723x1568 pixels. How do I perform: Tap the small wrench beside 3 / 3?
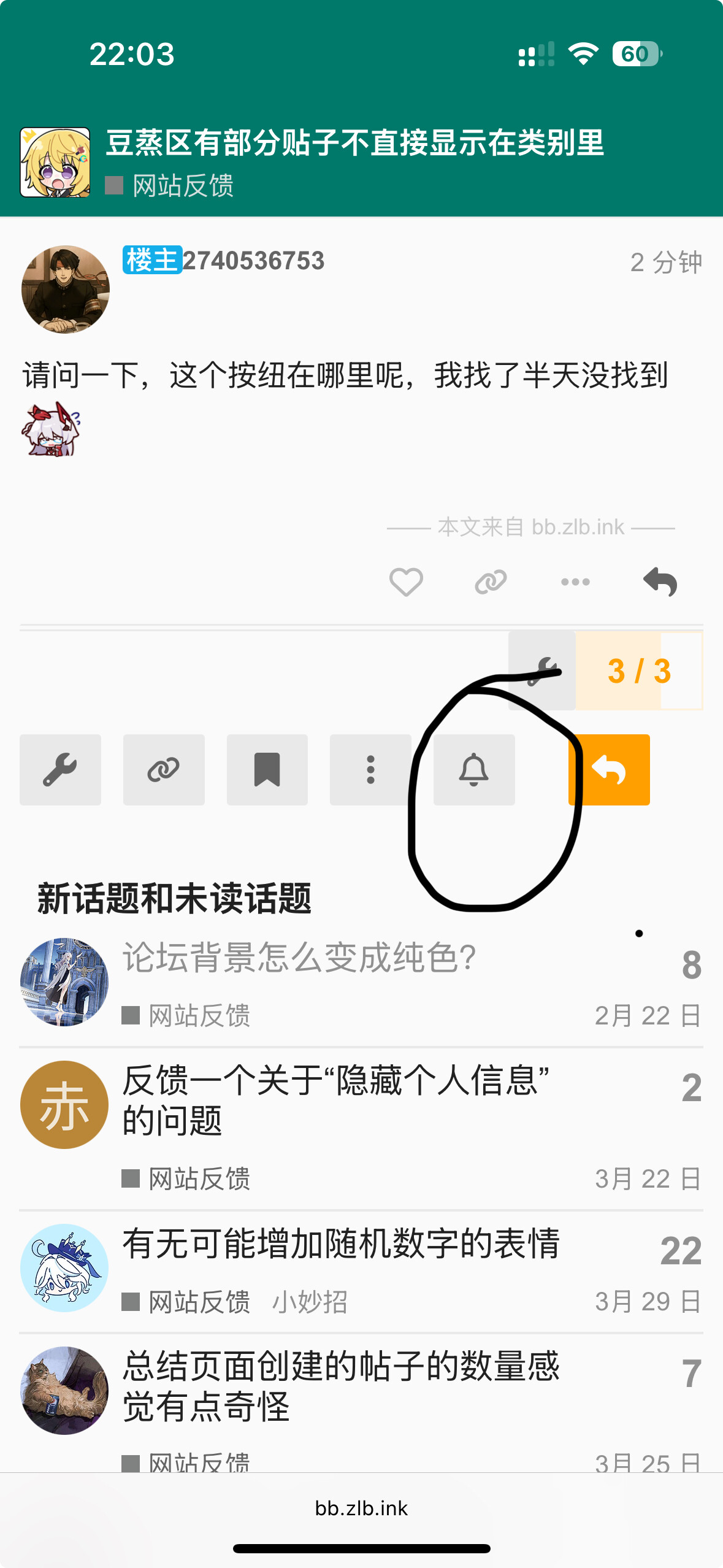(541, 671)
